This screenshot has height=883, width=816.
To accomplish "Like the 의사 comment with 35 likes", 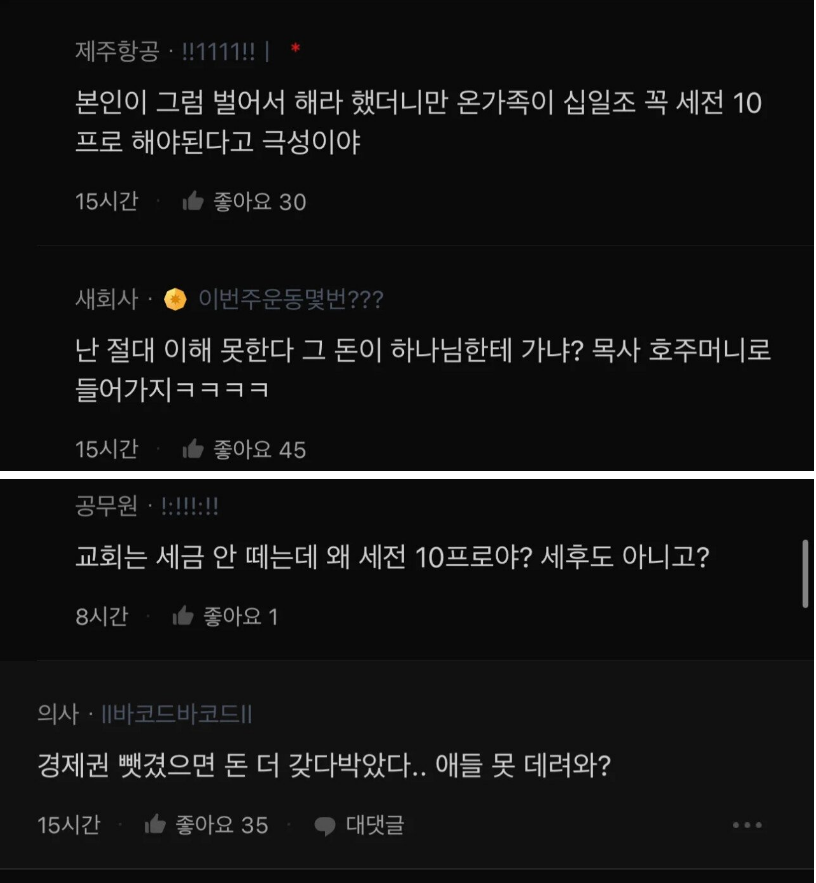I will click(x=156, y=825).
